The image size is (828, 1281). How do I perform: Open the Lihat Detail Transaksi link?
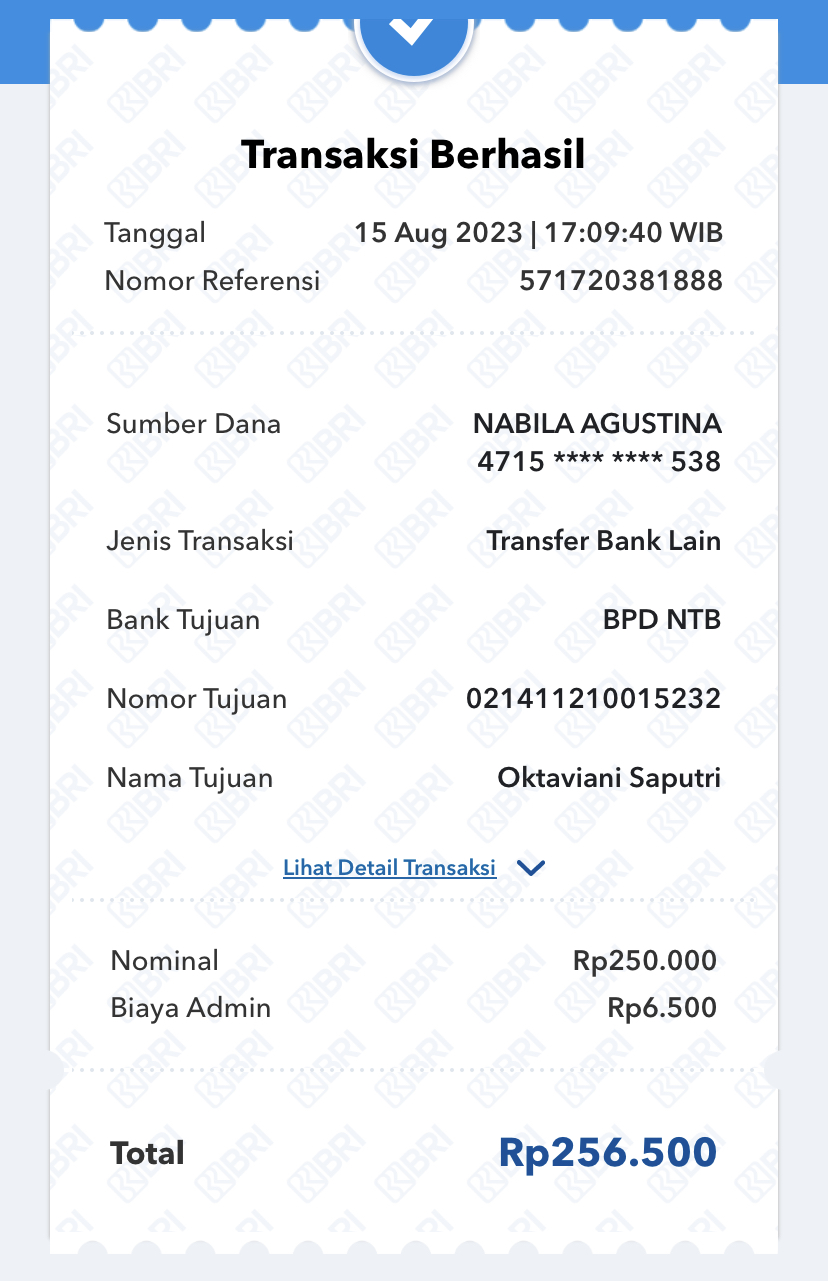point(389,868)
